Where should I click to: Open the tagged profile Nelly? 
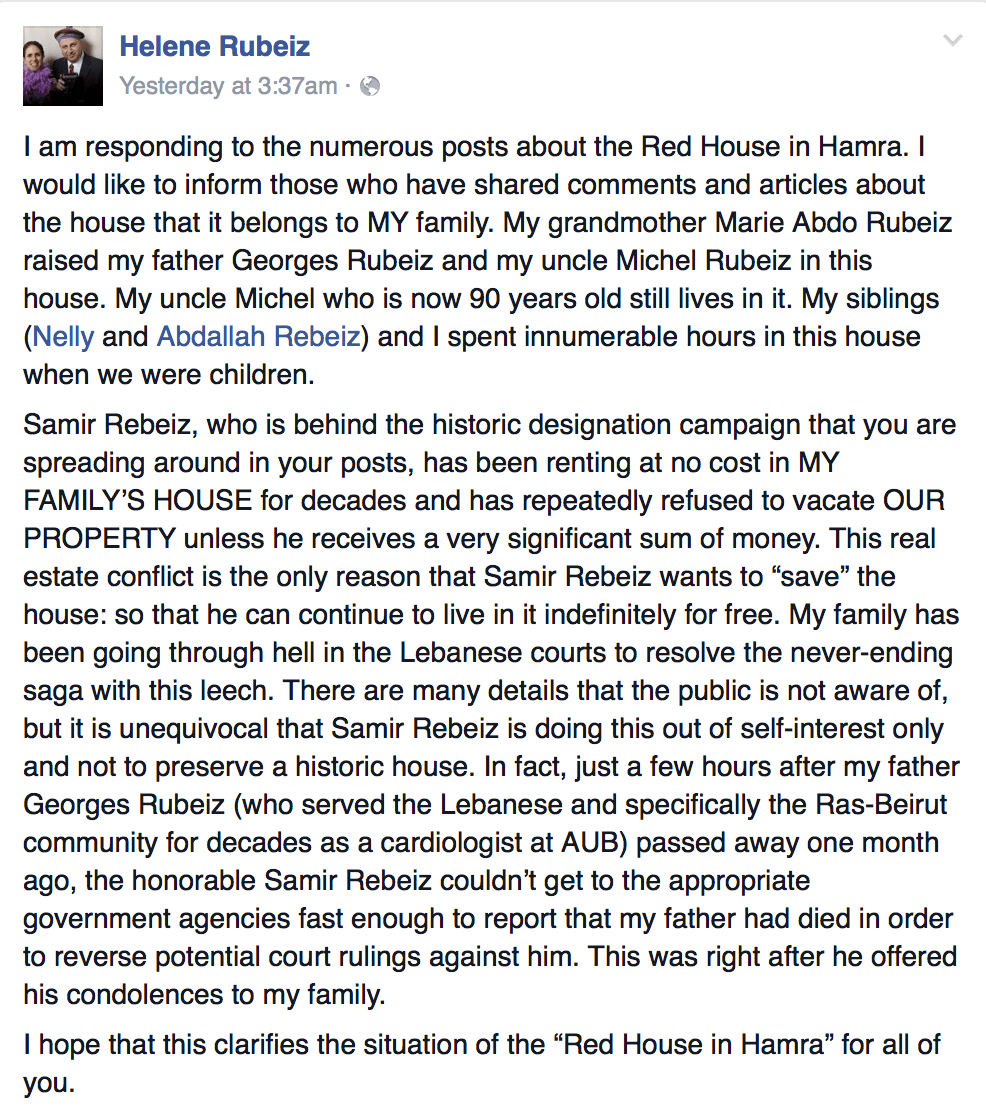pos(63,337)
